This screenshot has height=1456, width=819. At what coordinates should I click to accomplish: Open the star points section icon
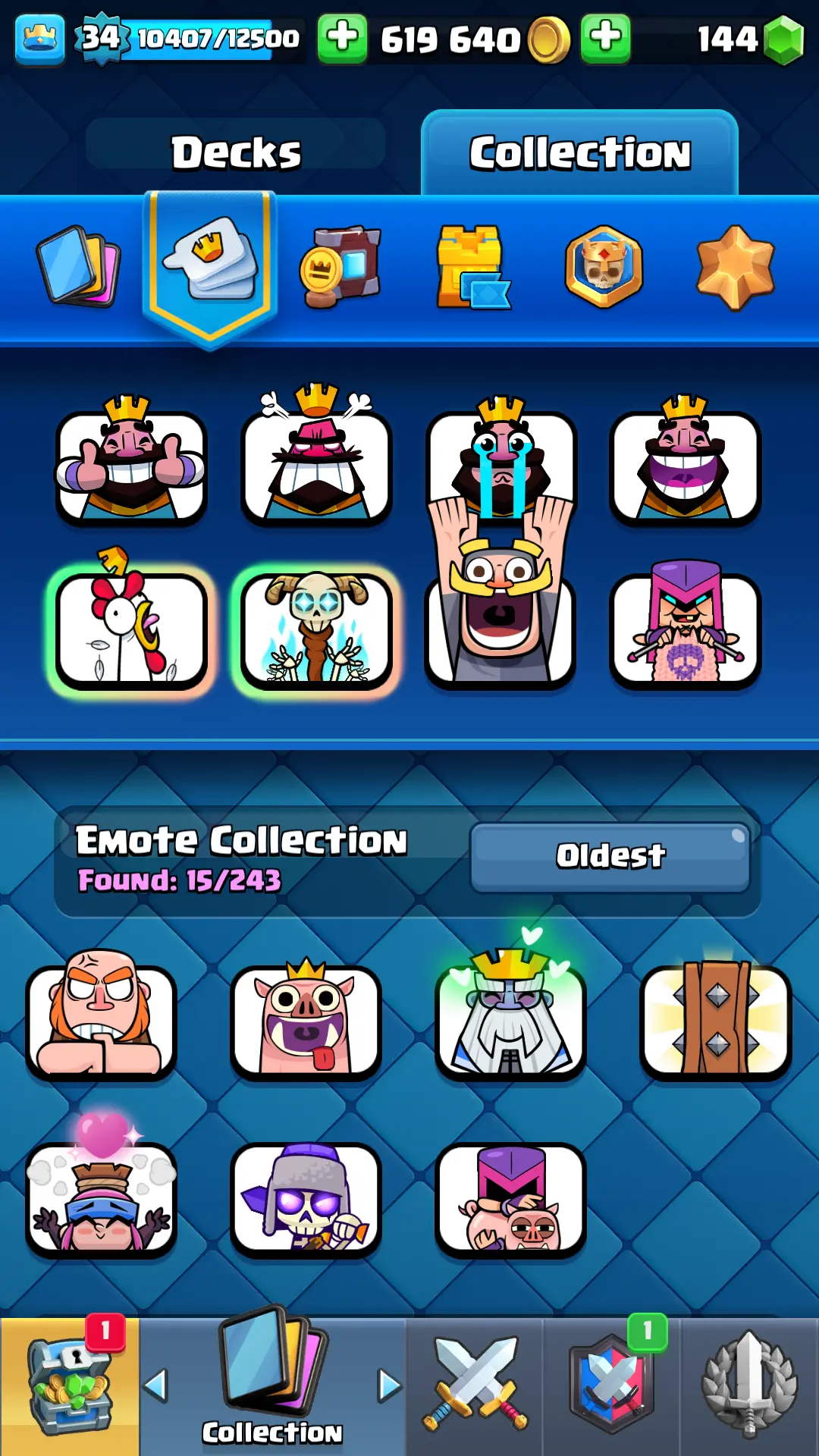pos(735,266)
